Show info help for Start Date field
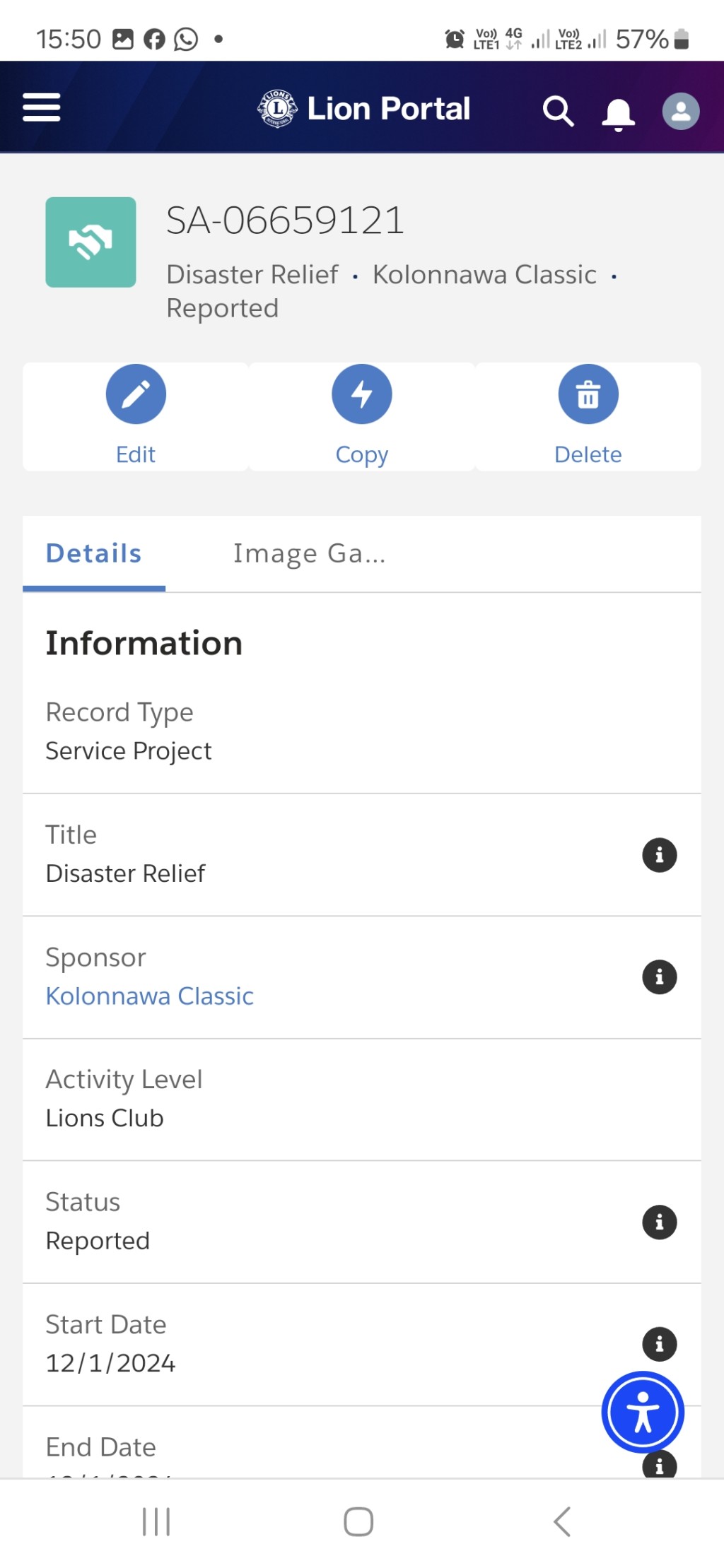The image size is (724, 1568). click(x=659, y=1344)
